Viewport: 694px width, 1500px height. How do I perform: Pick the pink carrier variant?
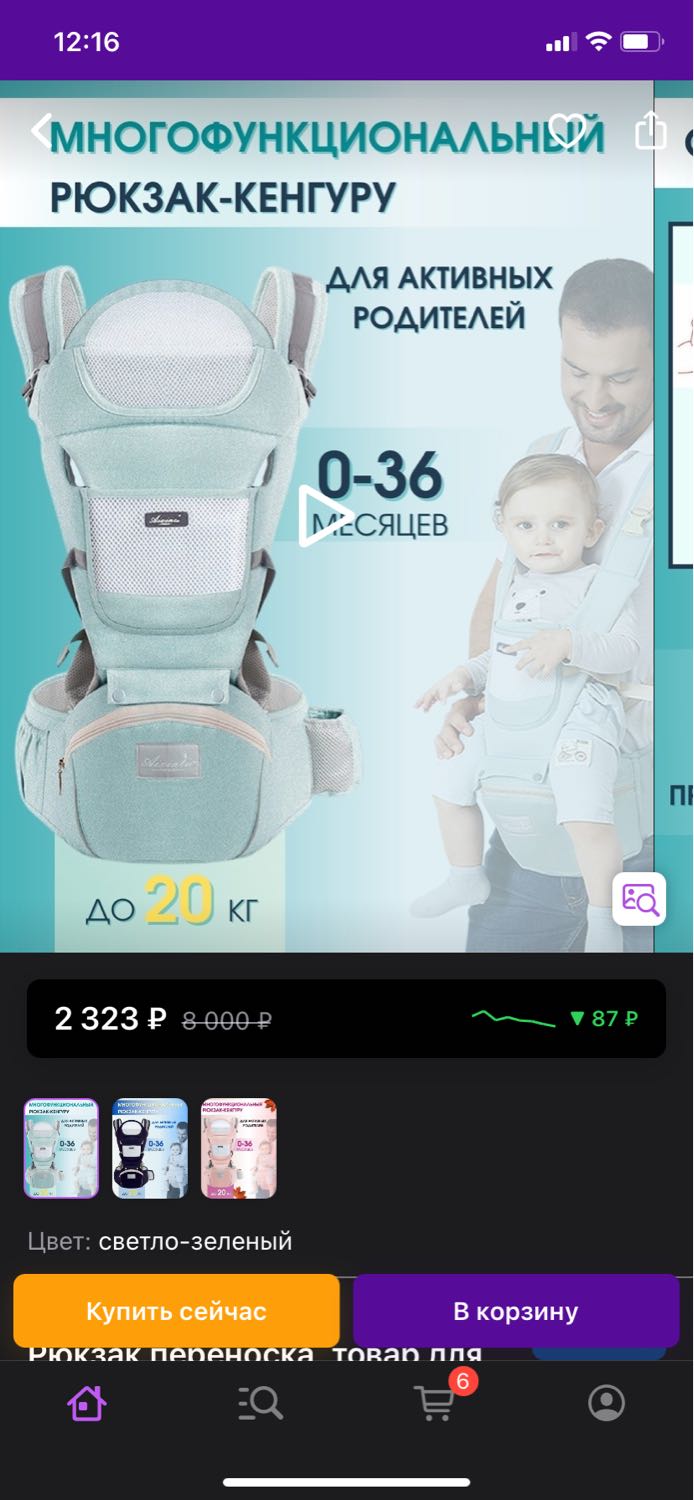click(239, 1148)
